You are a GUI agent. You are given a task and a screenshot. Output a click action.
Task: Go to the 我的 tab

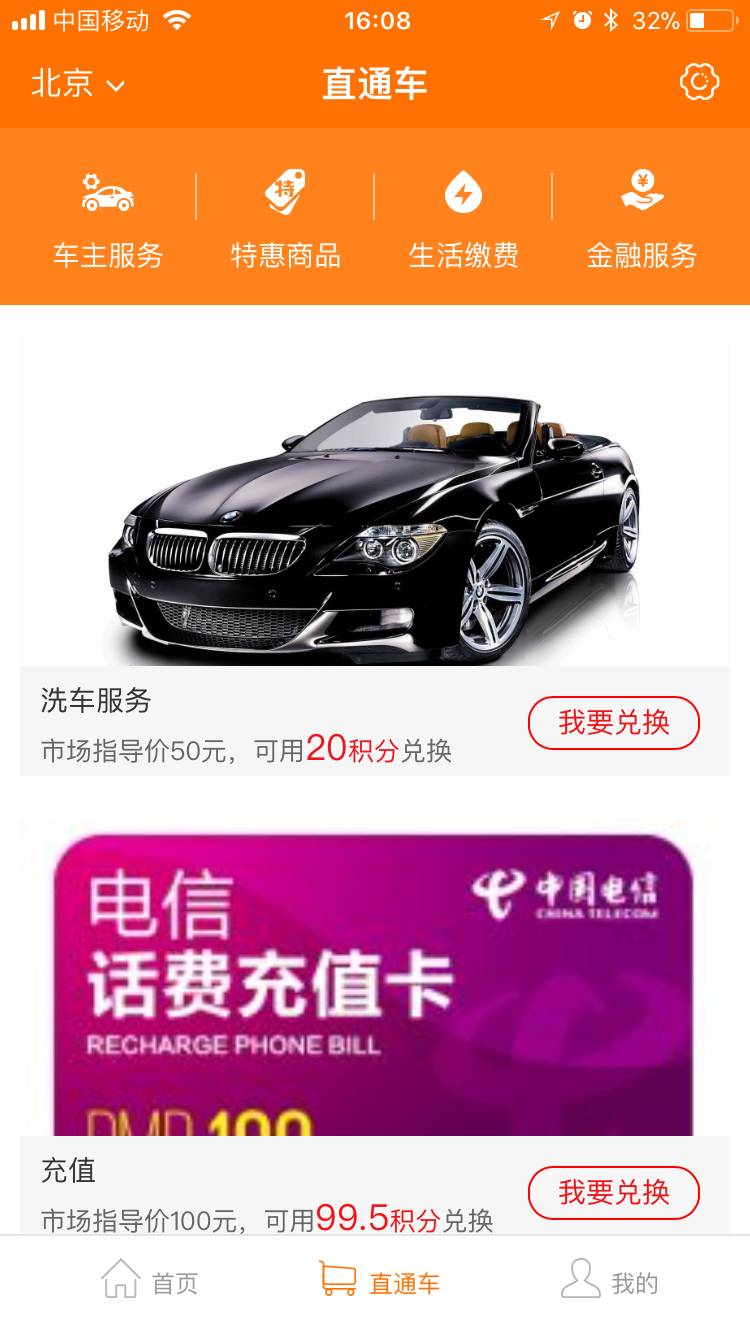609,1281
